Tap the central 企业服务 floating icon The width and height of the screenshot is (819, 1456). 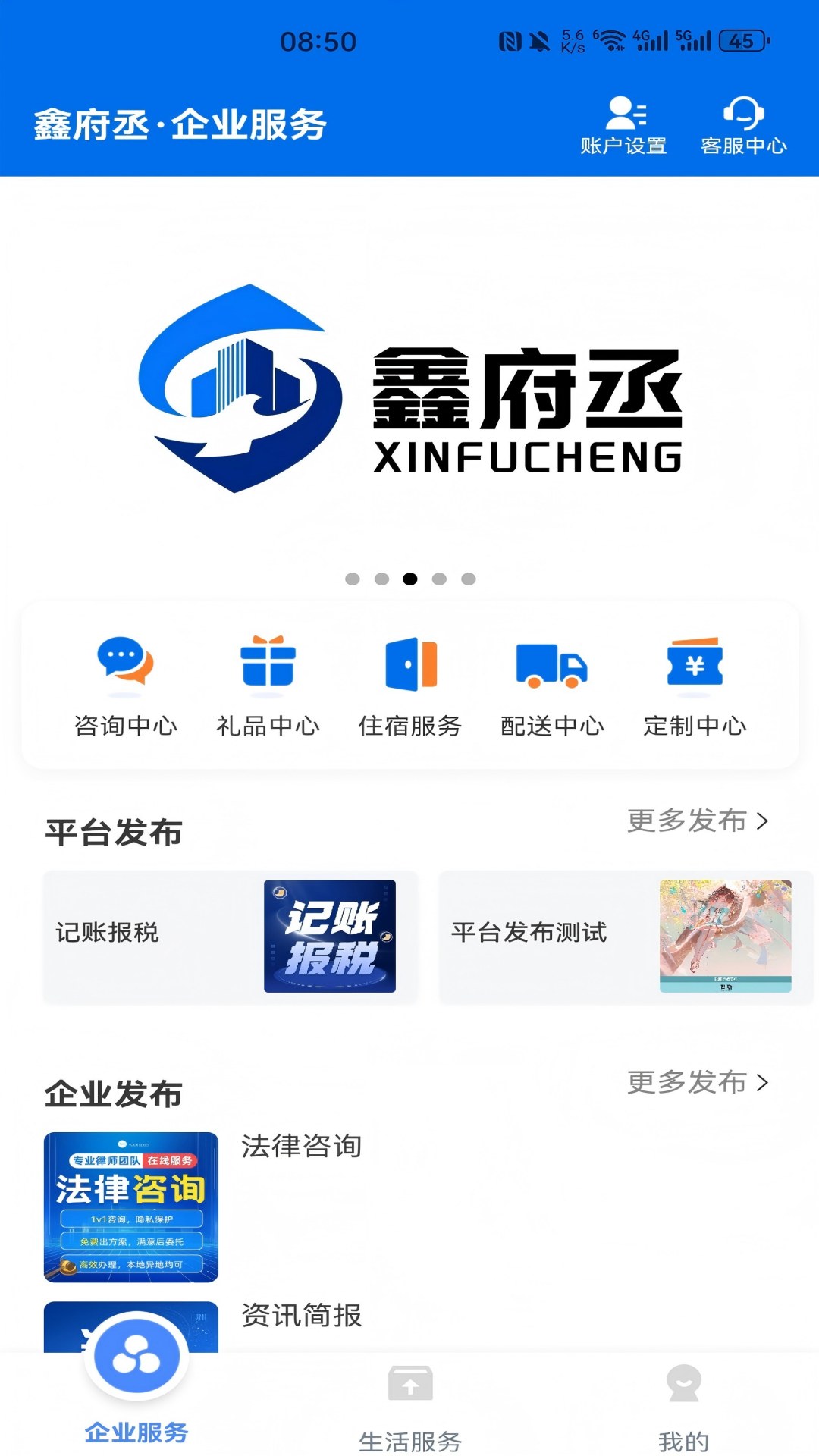click(x=136, y=1357)
